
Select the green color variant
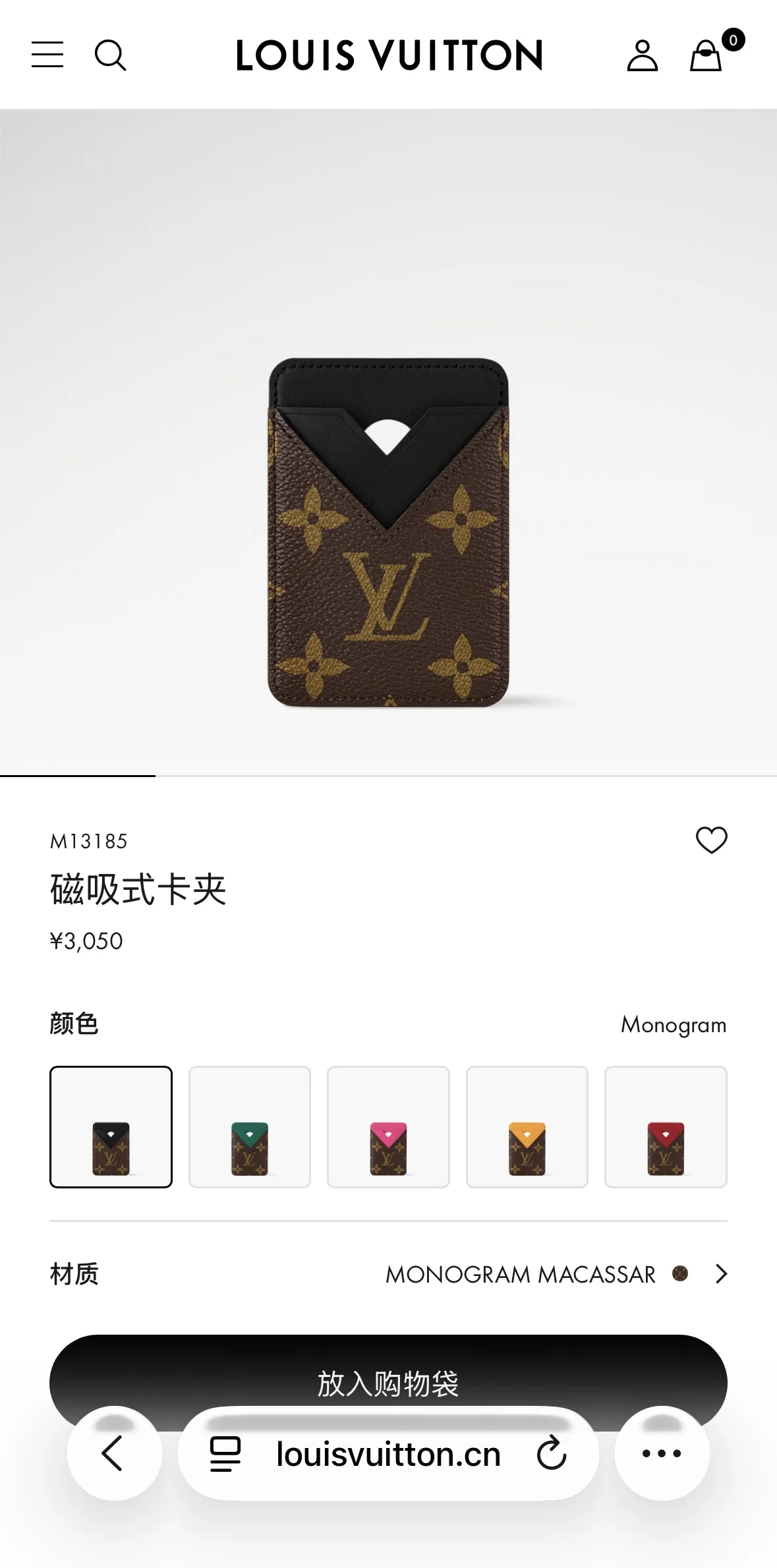click(250, 1126)
